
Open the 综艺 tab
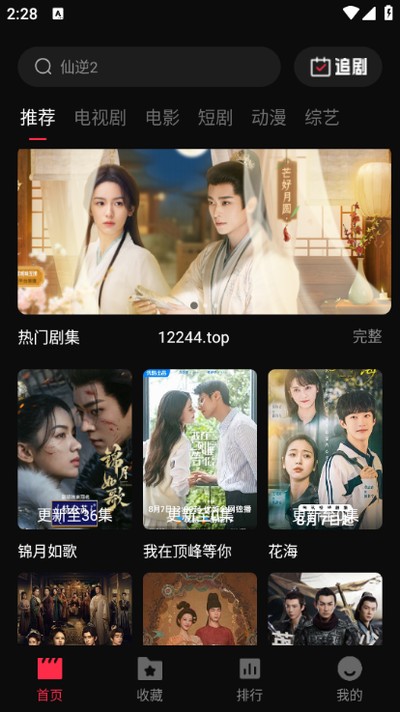(322, 118)
